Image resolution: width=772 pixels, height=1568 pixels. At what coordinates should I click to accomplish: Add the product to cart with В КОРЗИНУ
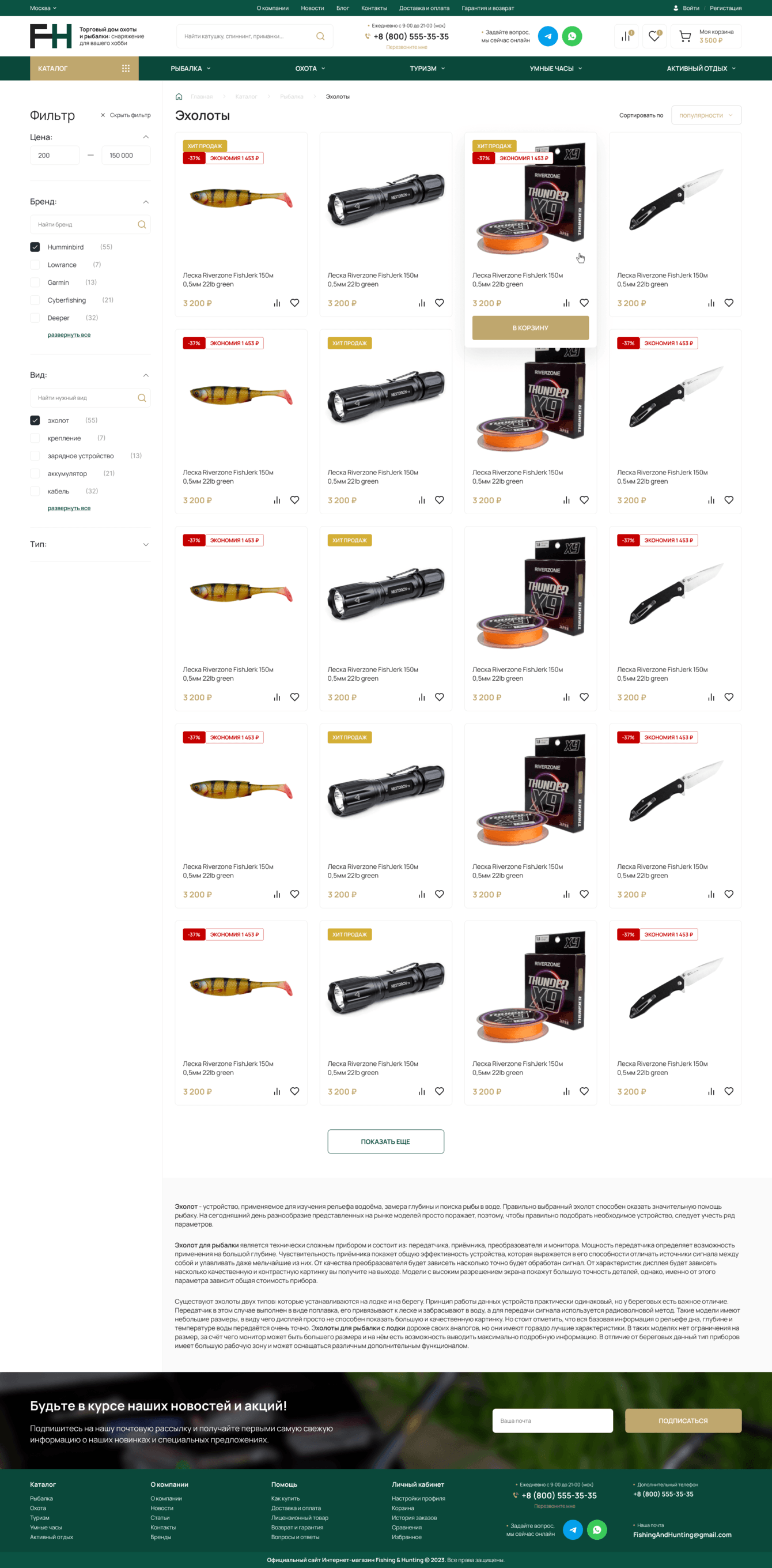[x=530, y=327]
